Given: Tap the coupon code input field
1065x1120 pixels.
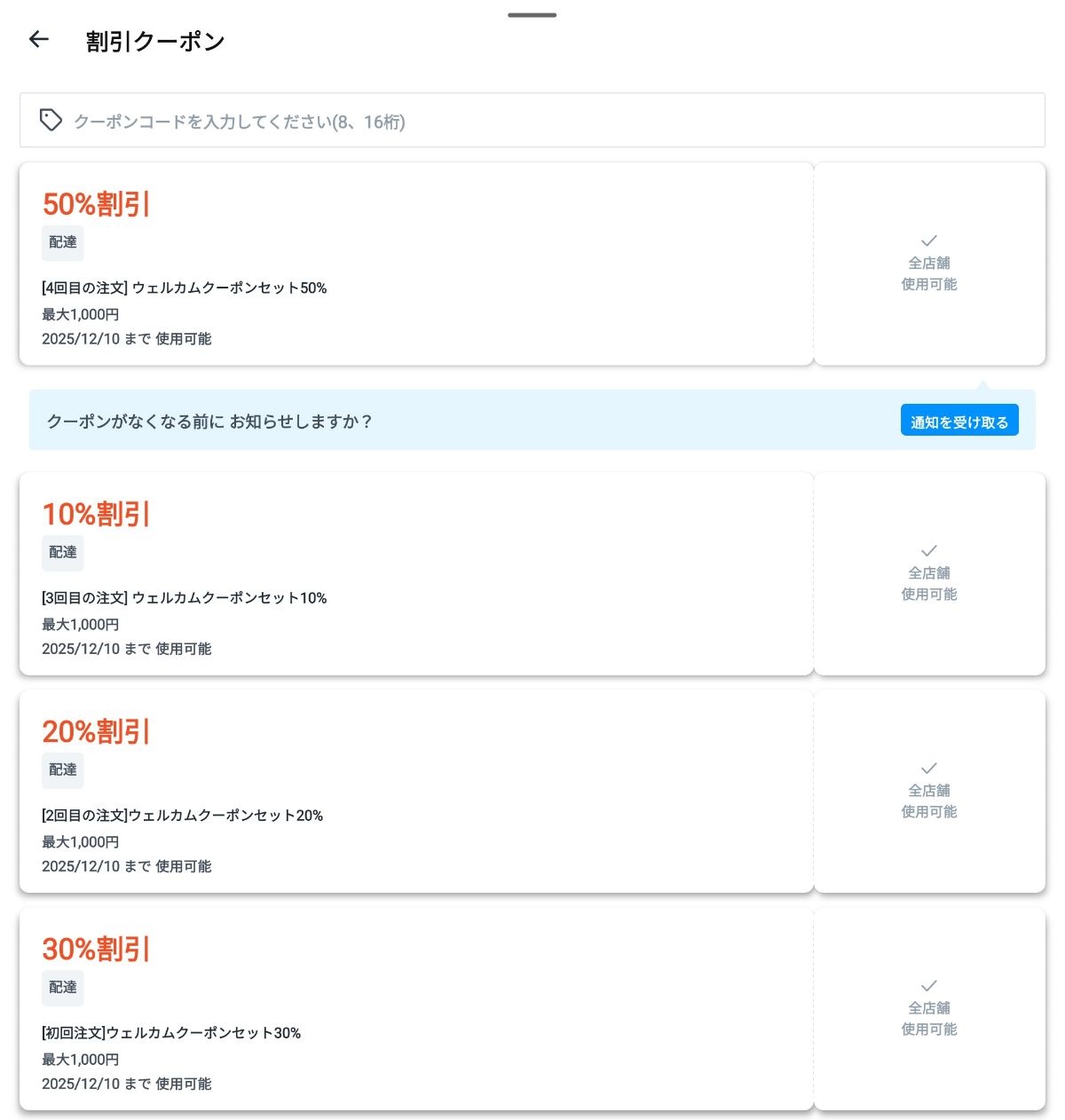Looking at the screenshot, I should click(532, 121).
